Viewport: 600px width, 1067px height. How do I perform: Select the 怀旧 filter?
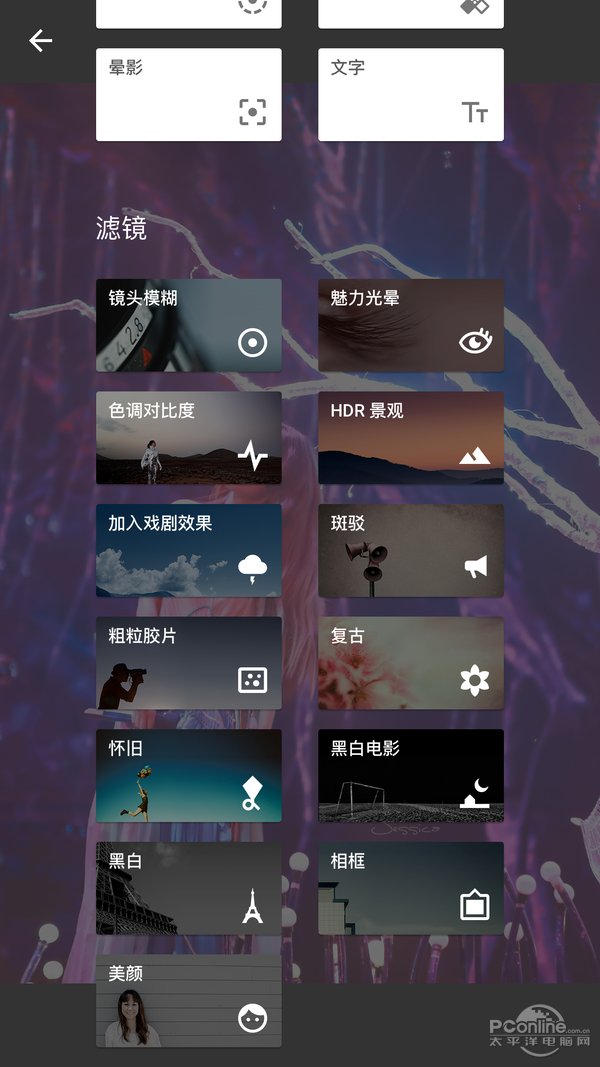pyautogui.click(x=188, y=775)
